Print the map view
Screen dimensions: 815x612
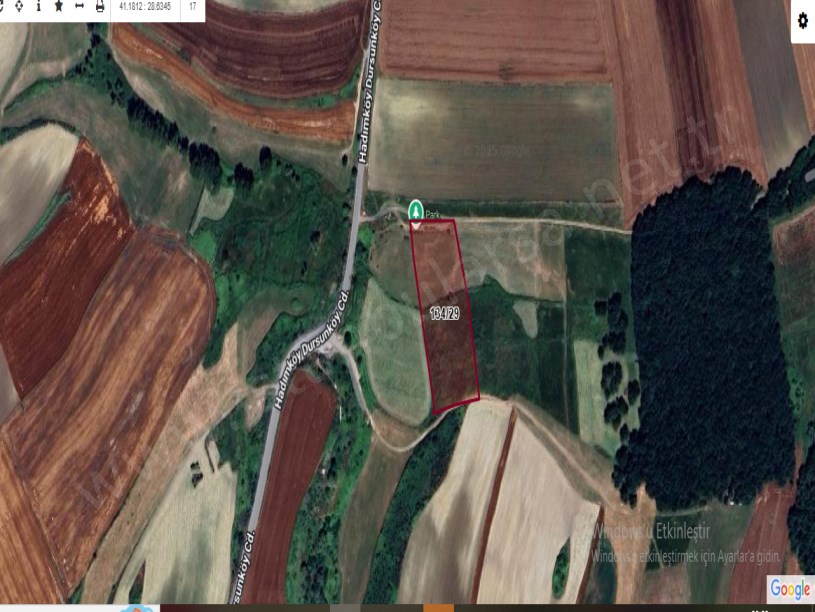pos(100,6)
